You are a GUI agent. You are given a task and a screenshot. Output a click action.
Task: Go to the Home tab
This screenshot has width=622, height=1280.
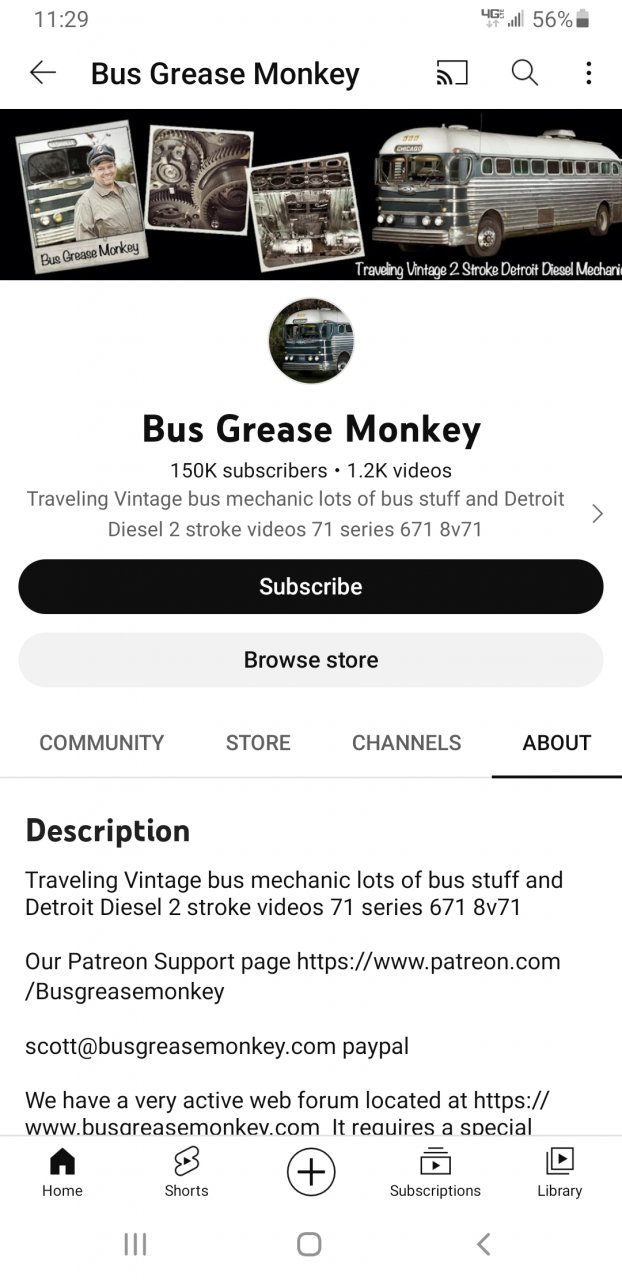[x=62, y=1173]
